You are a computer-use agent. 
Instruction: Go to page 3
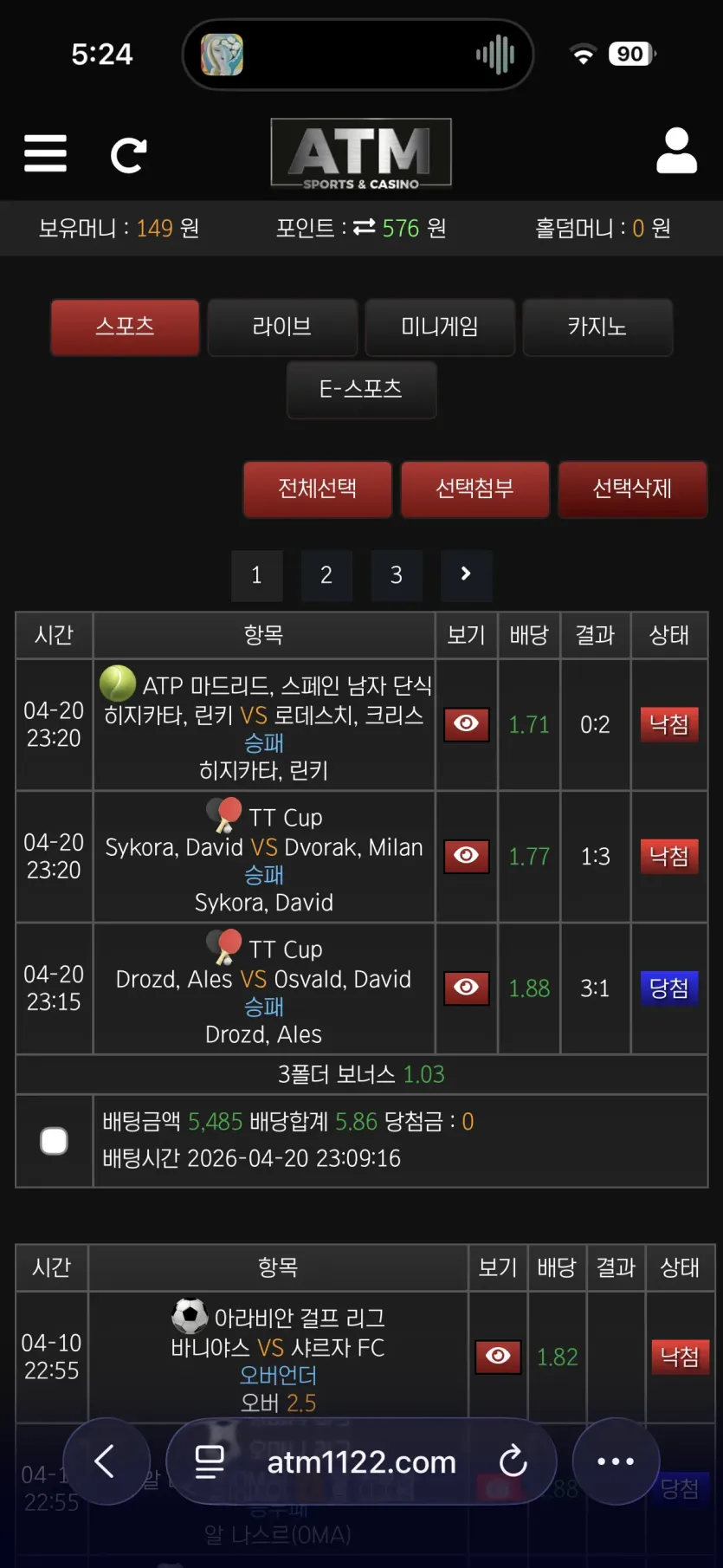[x=397, y=575]
